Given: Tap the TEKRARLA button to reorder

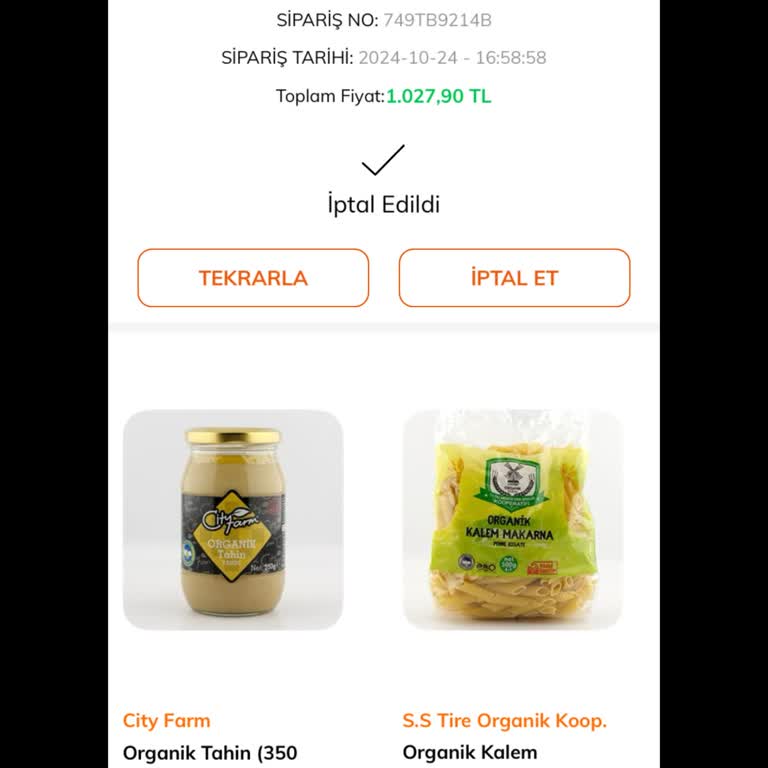Looking at the screenshot, I should coord(253,278).
